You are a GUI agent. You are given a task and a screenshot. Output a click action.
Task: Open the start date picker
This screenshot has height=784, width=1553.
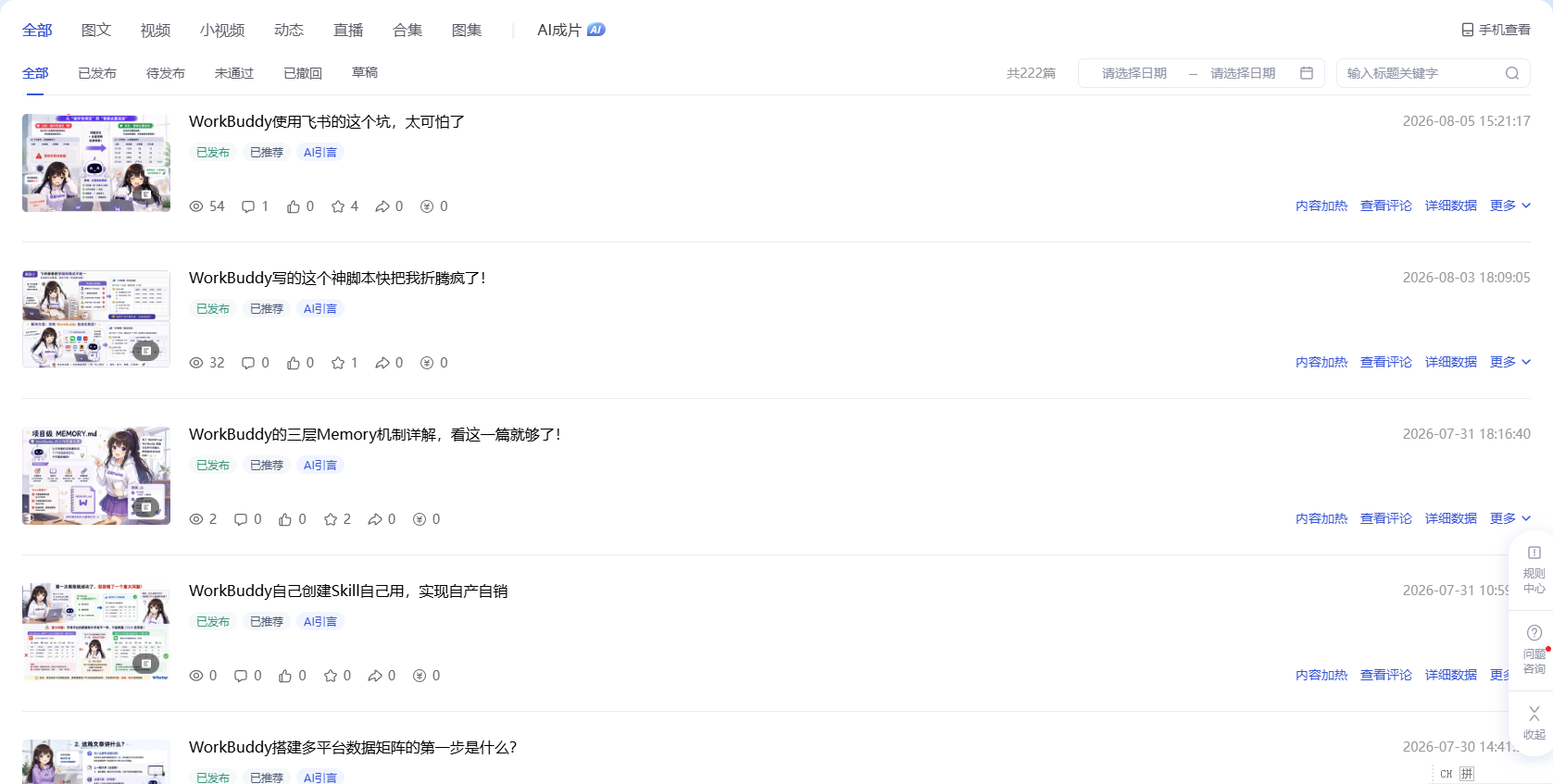[x=1133, y=73]
